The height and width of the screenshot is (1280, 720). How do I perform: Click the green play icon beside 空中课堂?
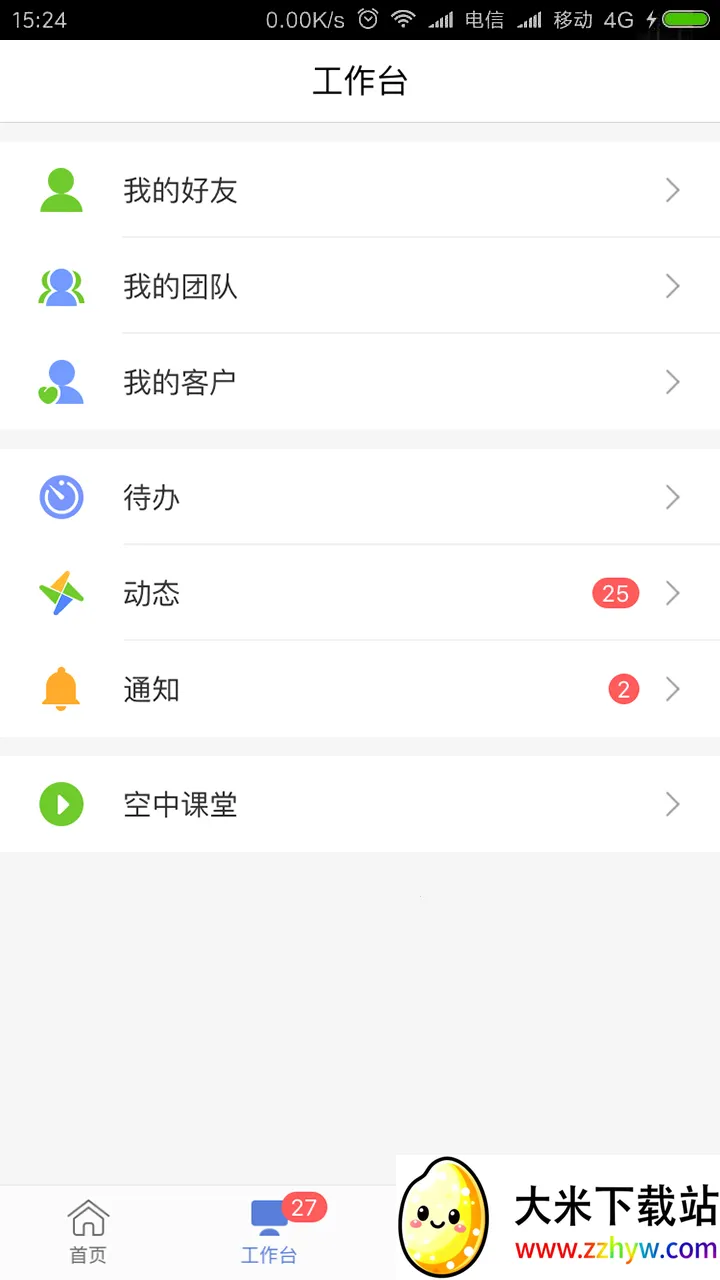click(x=61, y=804)
